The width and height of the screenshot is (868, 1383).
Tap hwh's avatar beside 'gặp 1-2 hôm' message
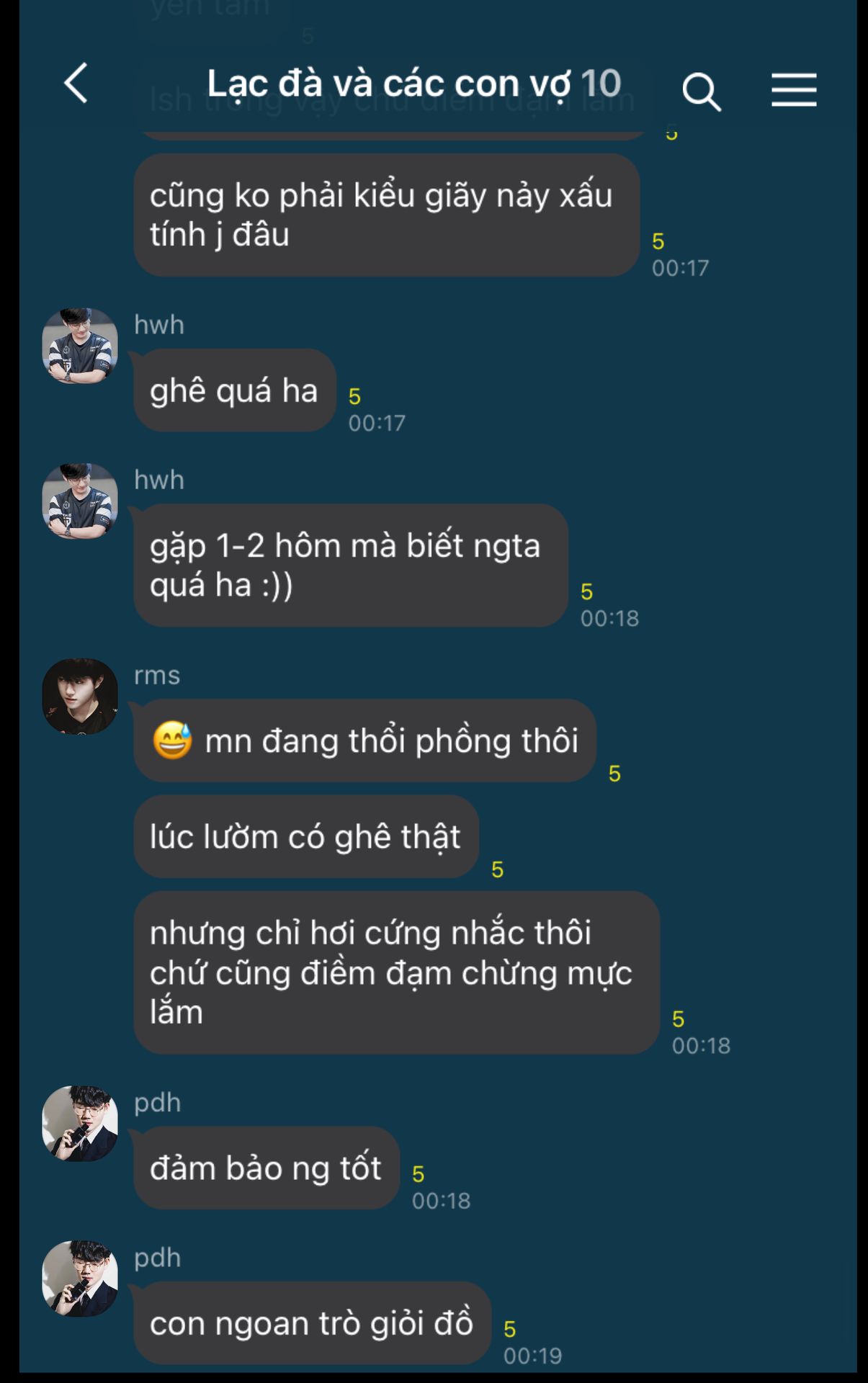click(80, 501)
